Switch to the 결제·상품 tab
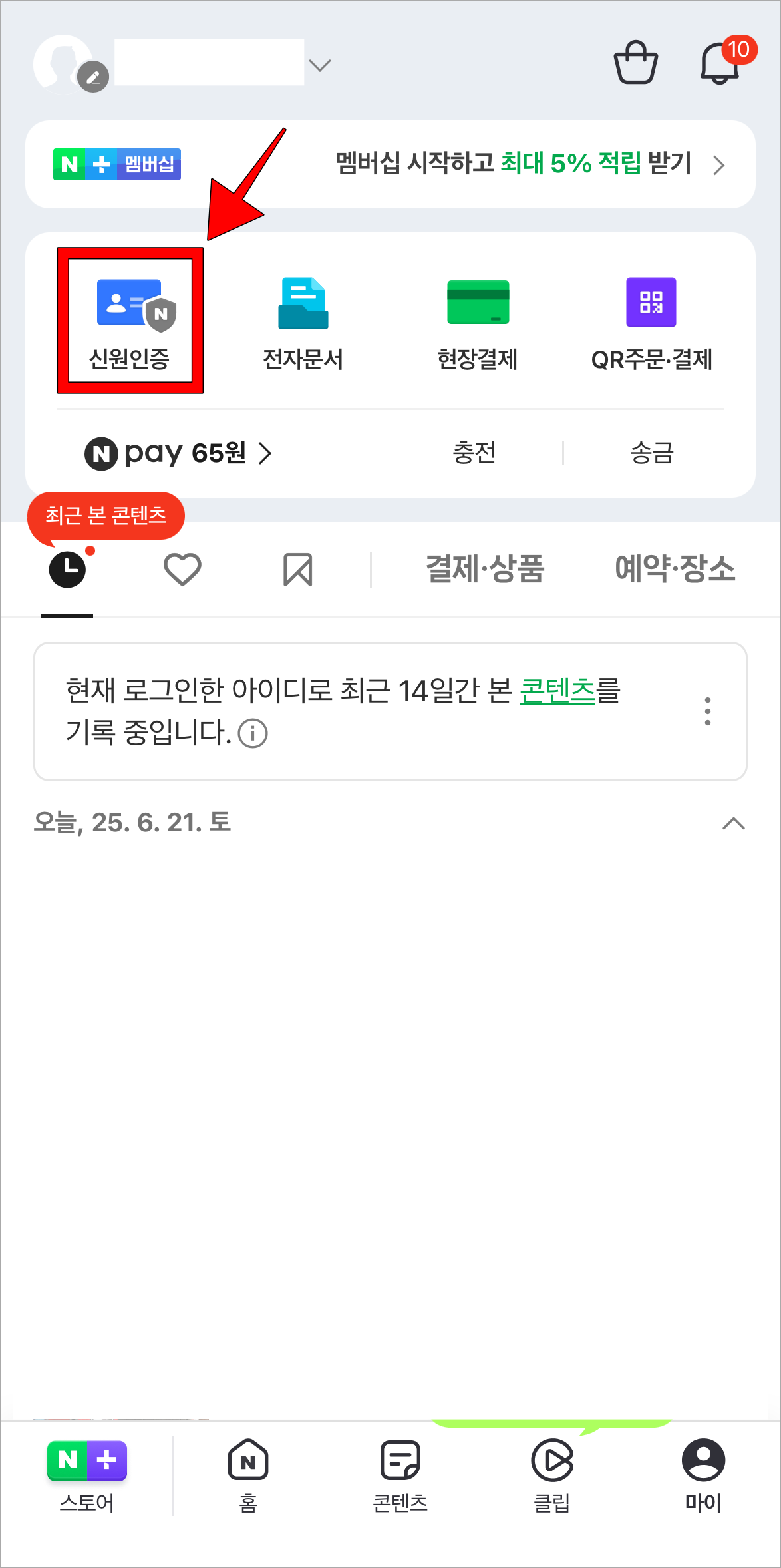Image resolution: width=781 pixels, height=1568 pixels. click(485, 568)
